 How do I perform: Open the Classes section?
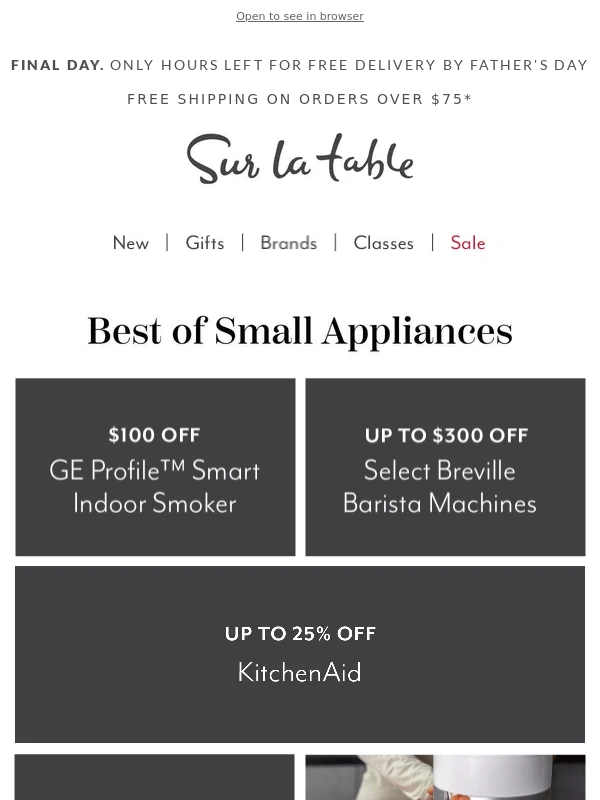pos(383,243)
